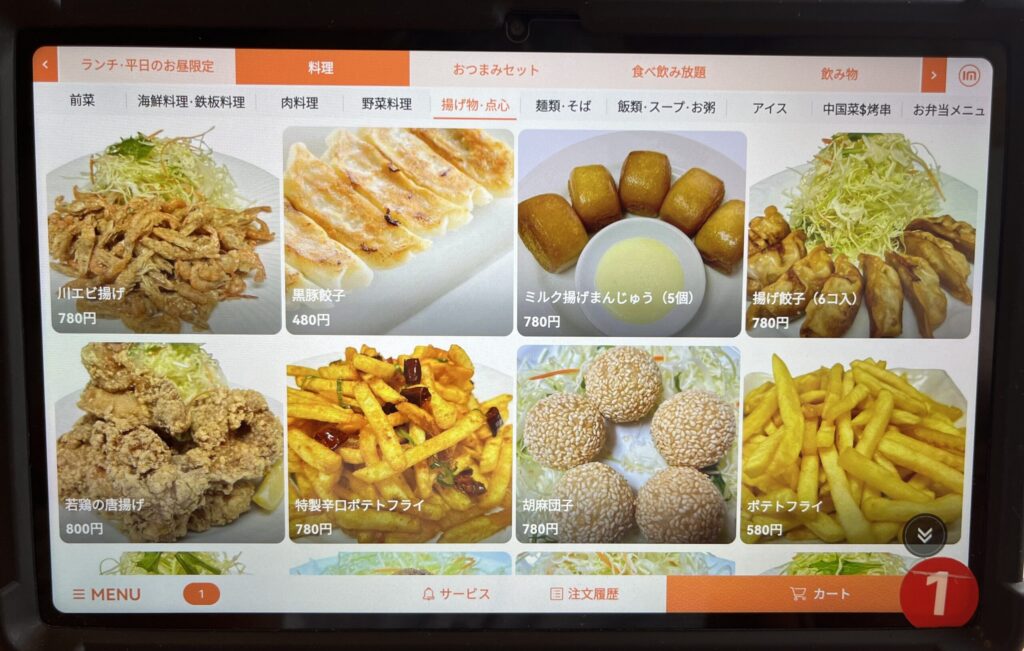Switch to 食べ飲み放題 tab
Screen dimensions: 1024x651
pyautogui.click(x=668, y=72)
